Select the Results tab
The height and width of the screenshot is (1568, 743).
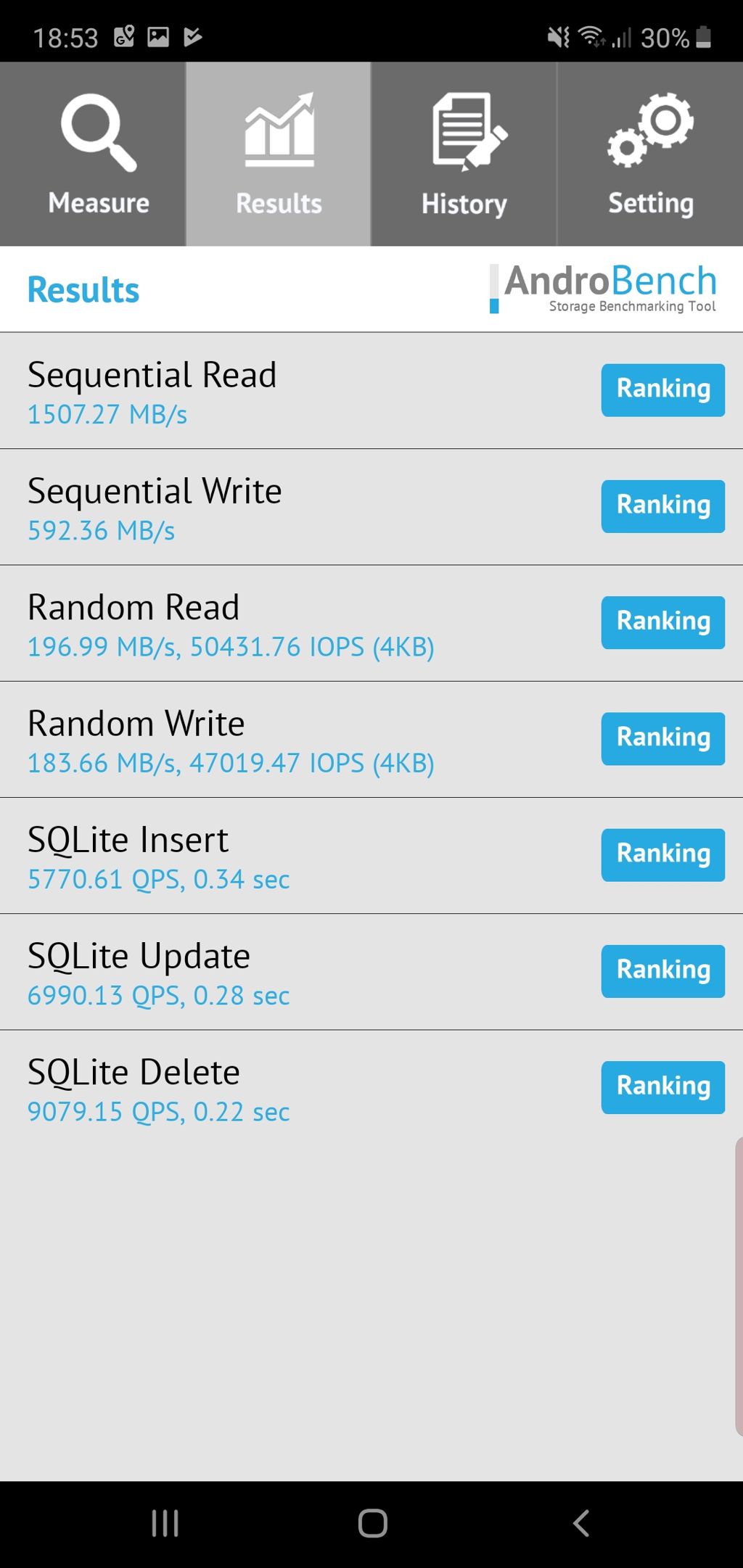click(x=279, y=154)
